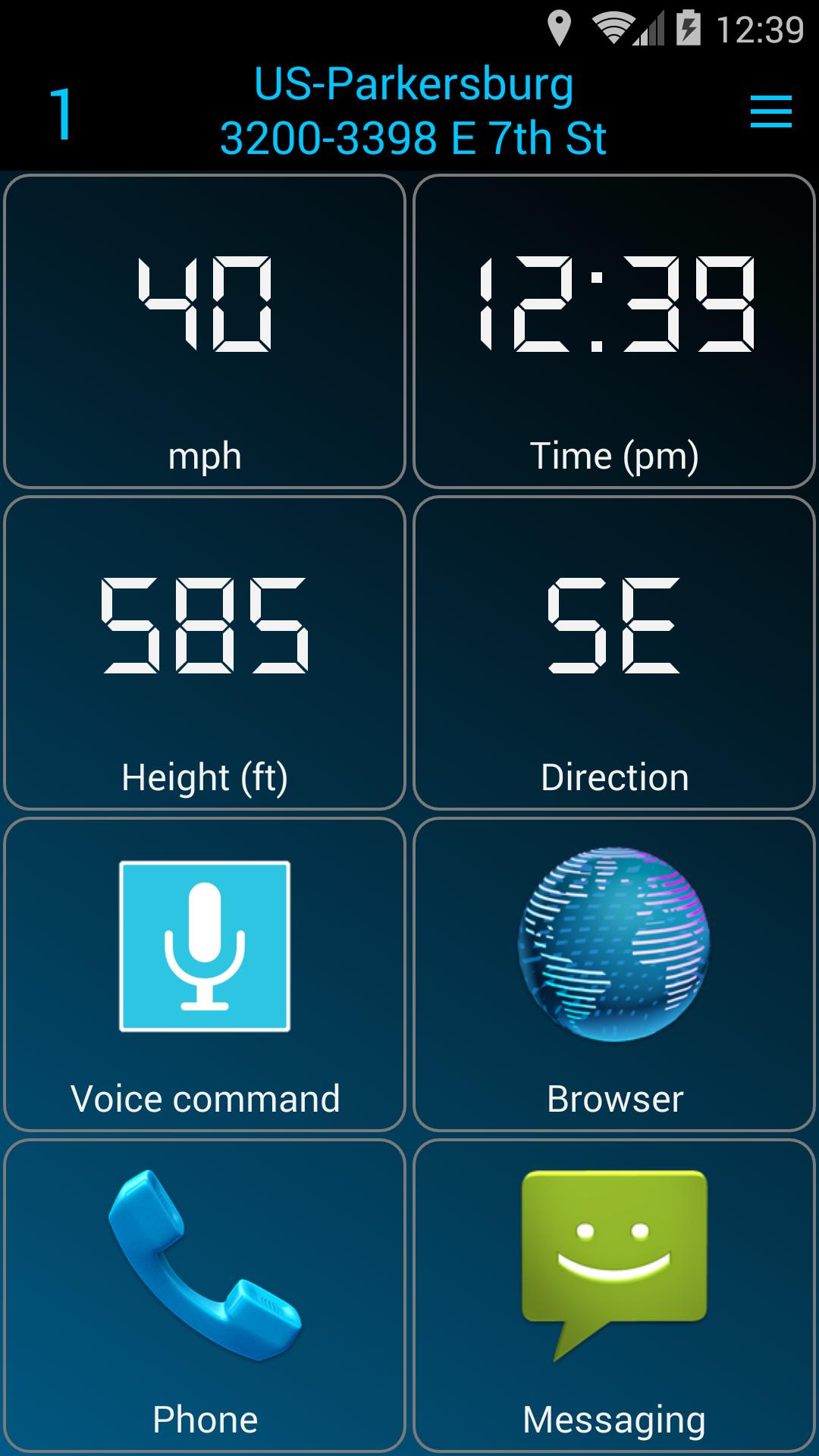Viewport: 819px width, 1456px height.
Task: Tap the mph speed tile
Action: 205,331
